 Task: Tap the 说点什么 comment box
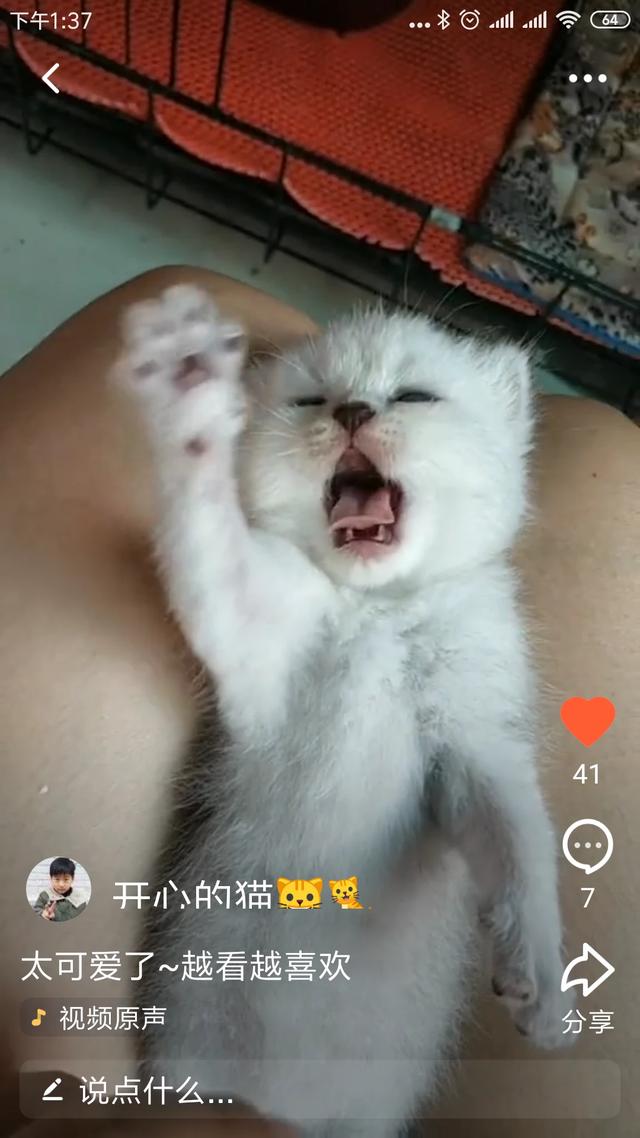pyautogui.click(x=320, y=1090)
